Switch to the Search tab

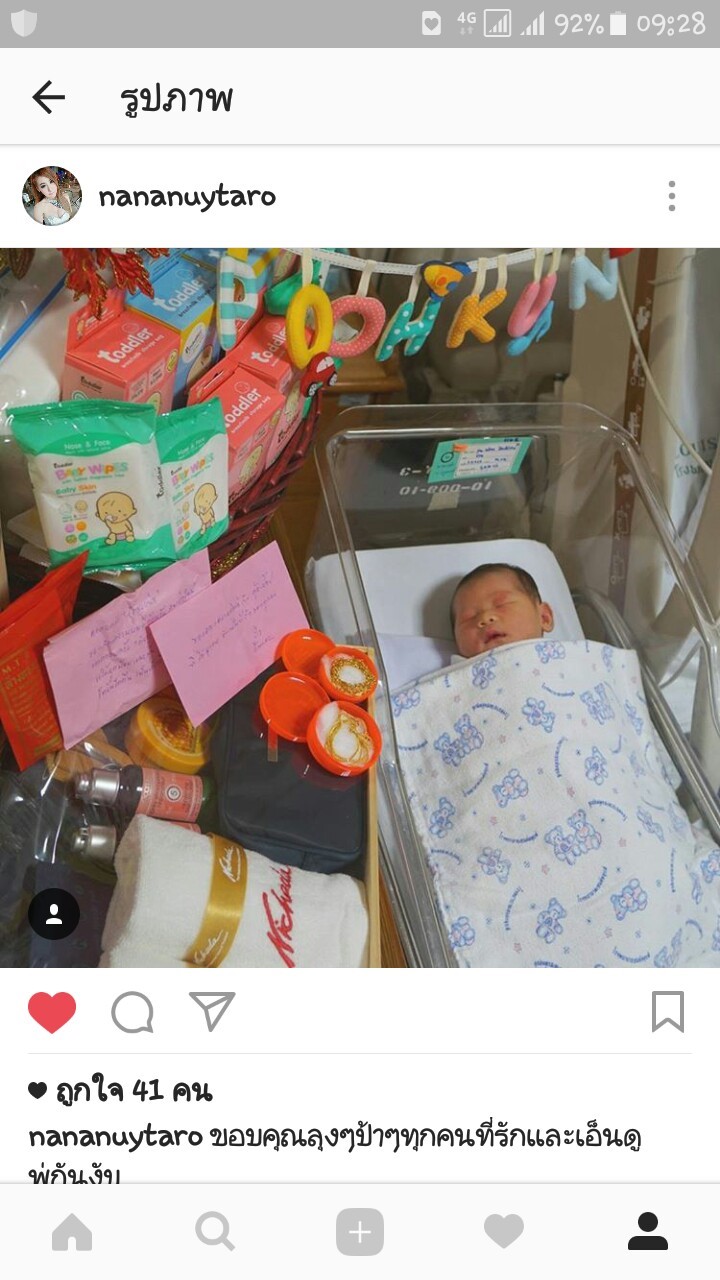215,1232
